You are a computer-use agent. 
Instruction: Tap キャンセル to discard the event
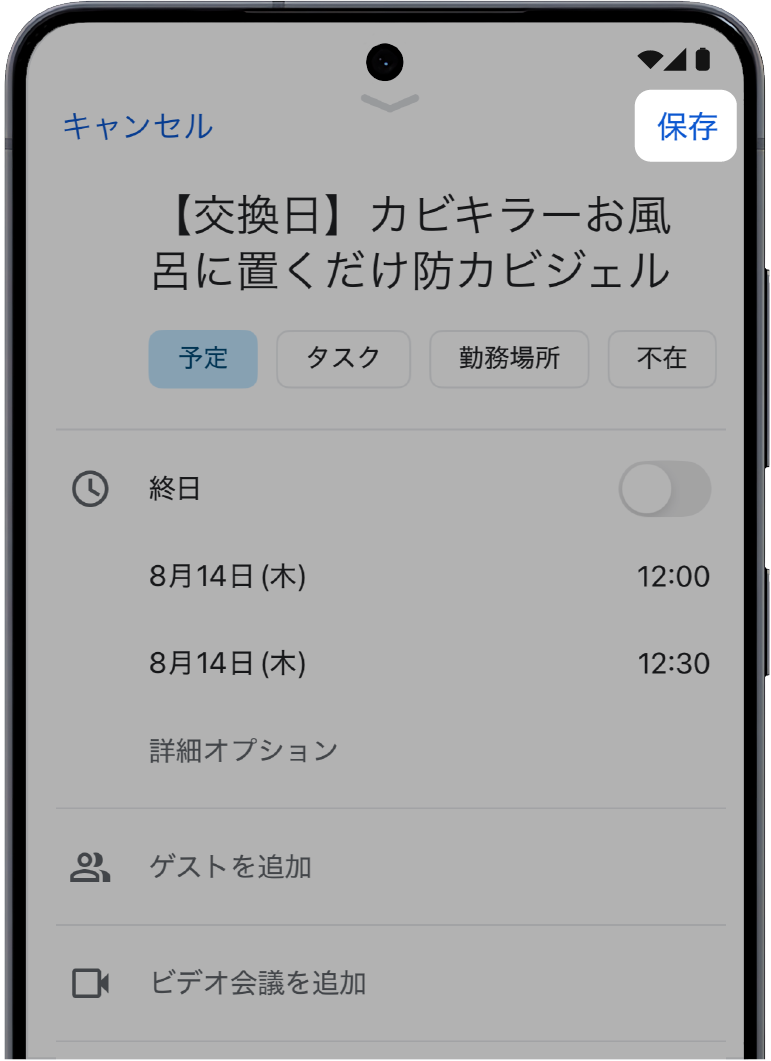(x=138, y=127)
